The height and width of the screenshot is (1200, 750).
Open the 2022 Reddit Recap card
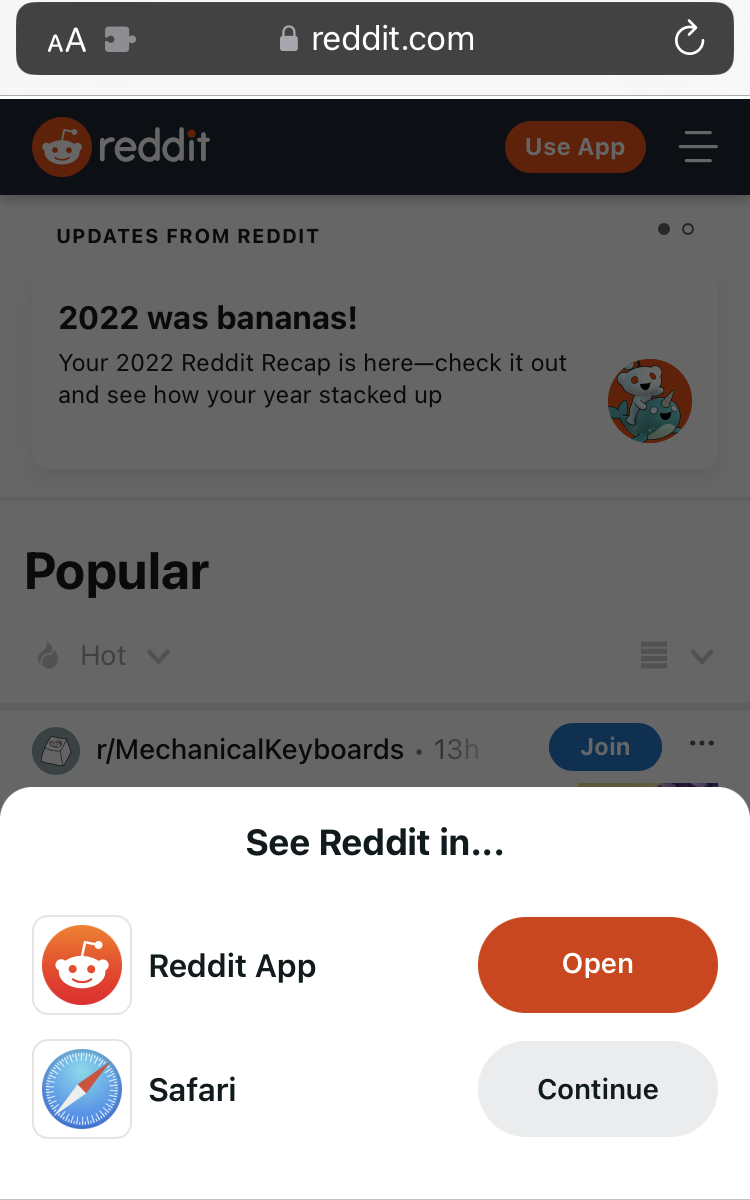pyautogui.click(x=374, y=370)
